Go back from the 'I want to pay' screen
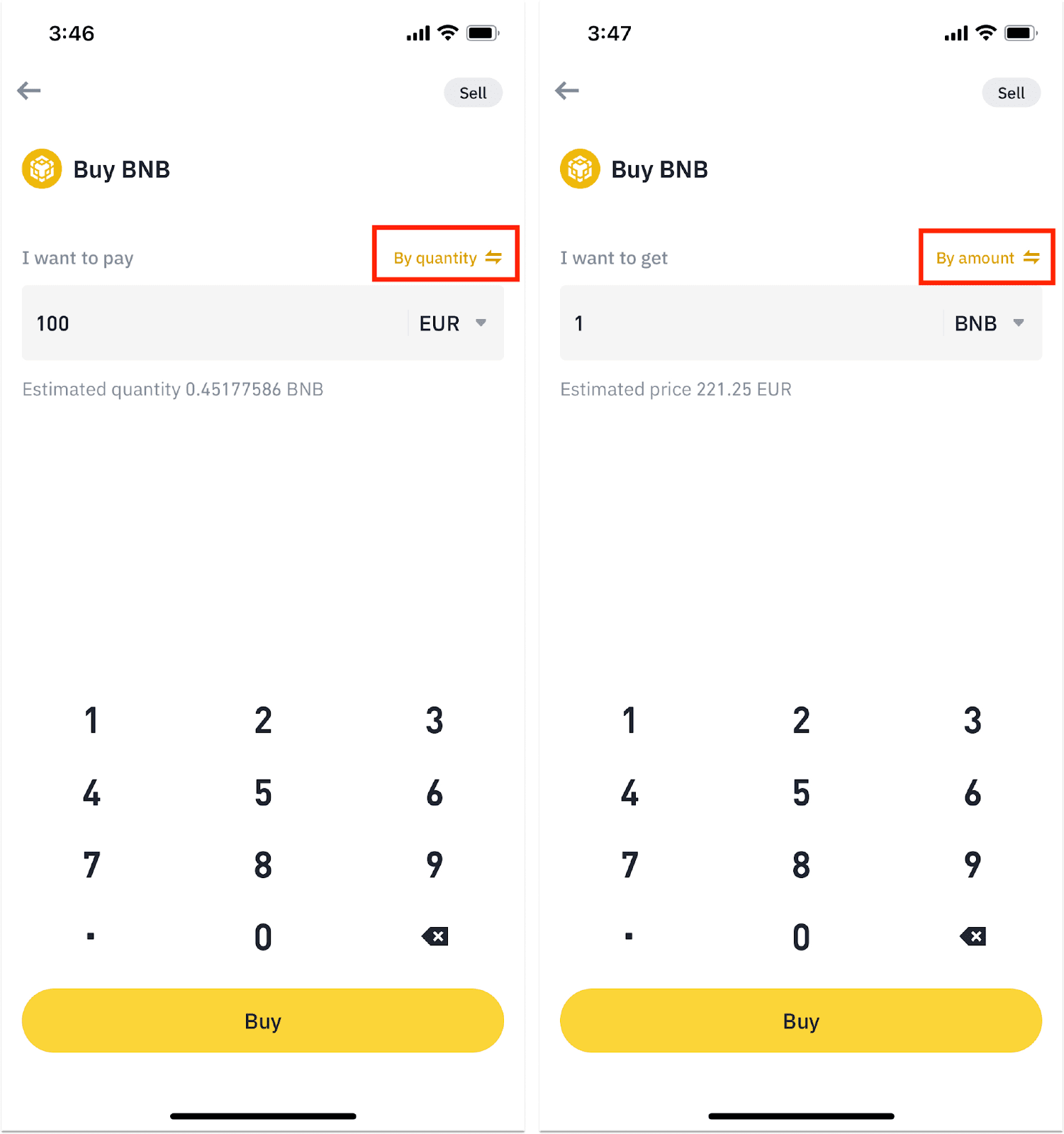 coord(29,91)
